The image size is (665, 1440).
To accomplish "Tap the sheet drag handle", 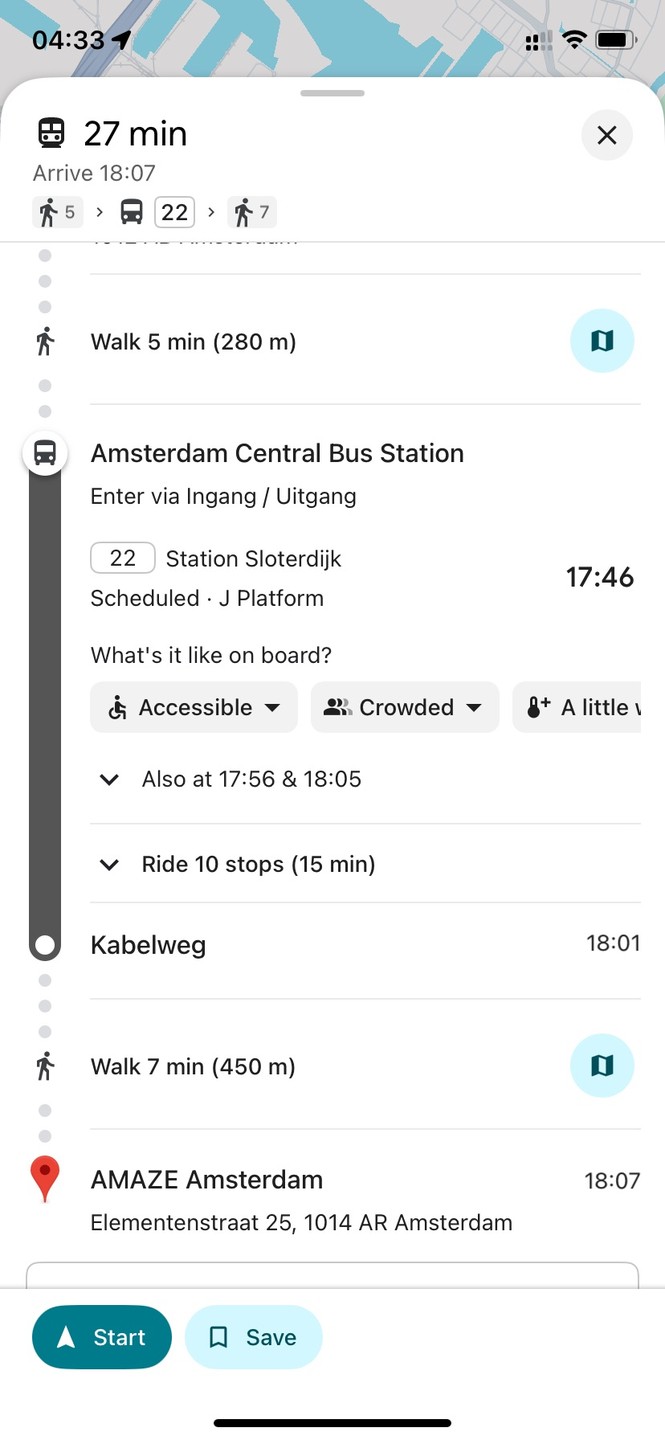I will point(332,93).
